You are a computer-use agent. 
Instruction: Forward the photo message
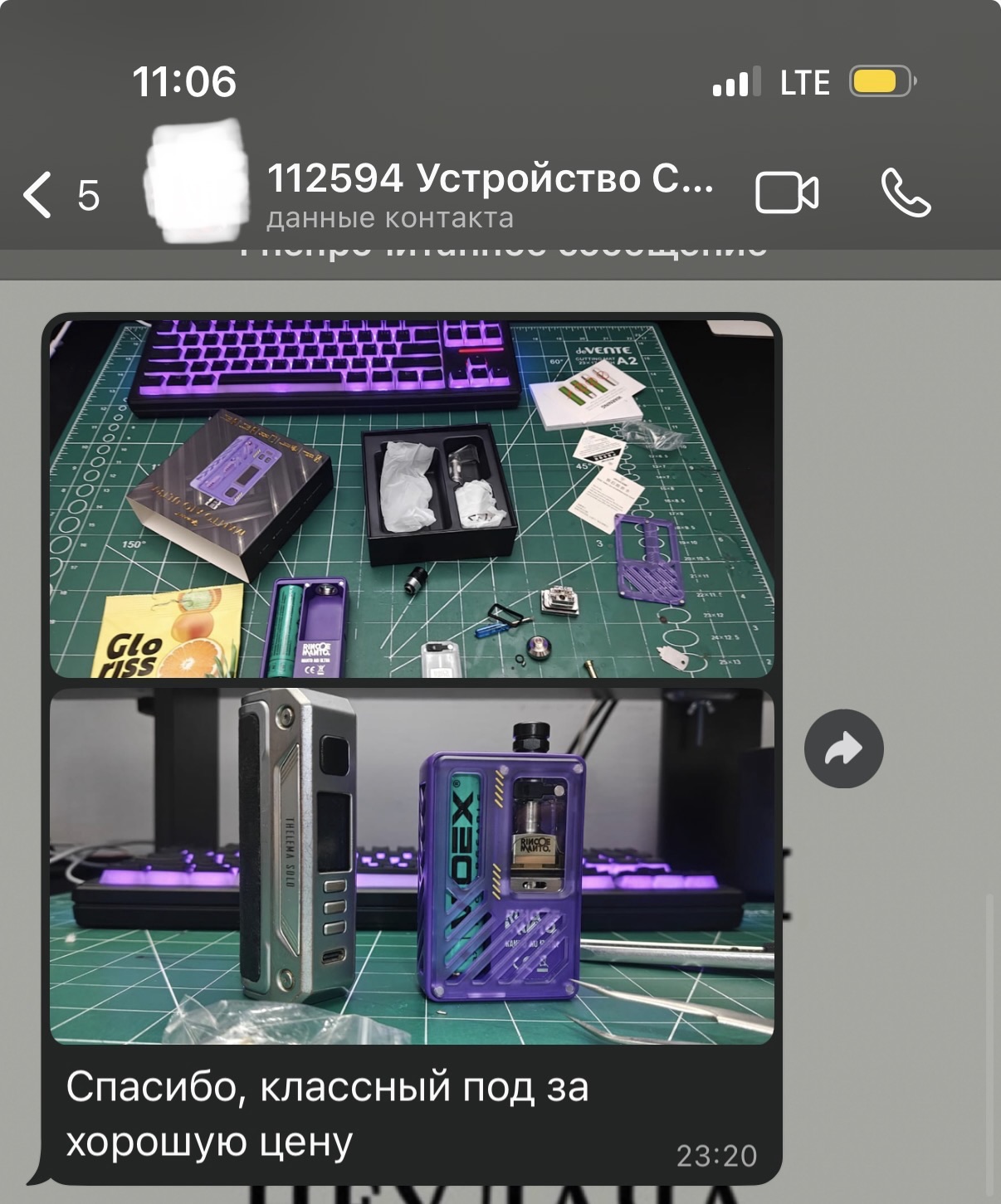843,748
